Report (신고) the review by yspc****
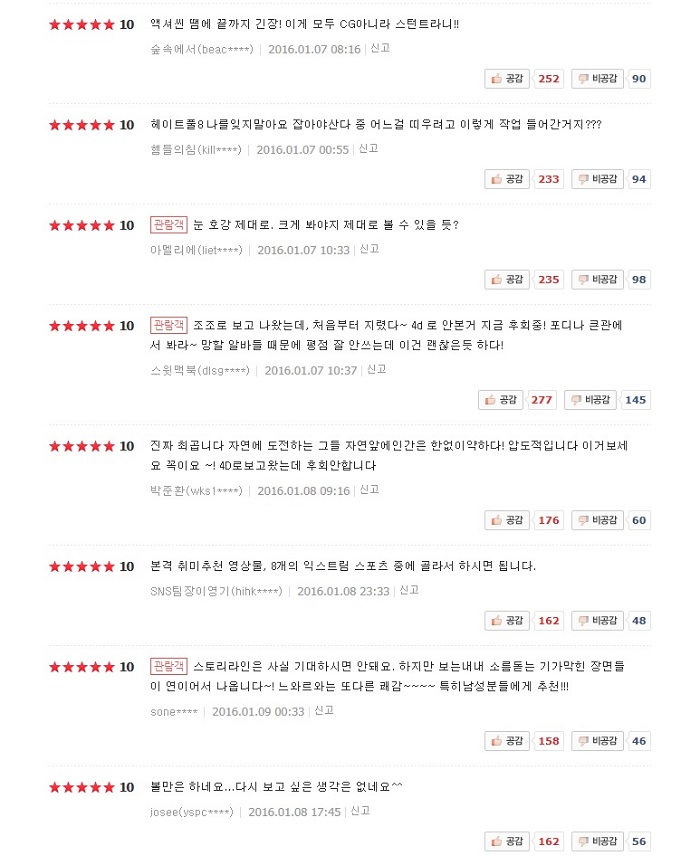This screenshot has height=865, width=700. 360,811
